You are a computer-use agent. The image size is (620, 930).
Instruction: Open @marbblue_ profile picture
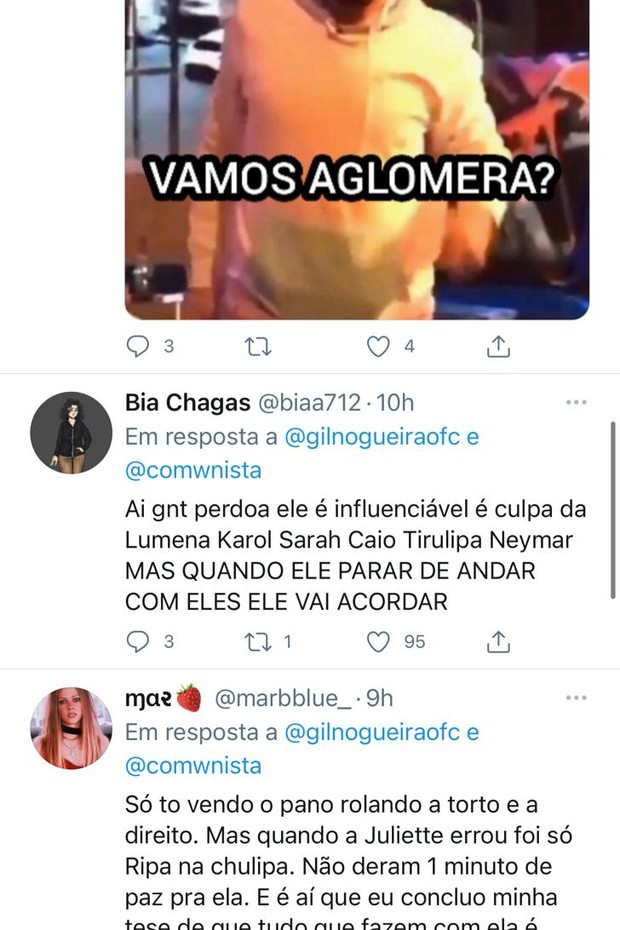pos(71,728)
